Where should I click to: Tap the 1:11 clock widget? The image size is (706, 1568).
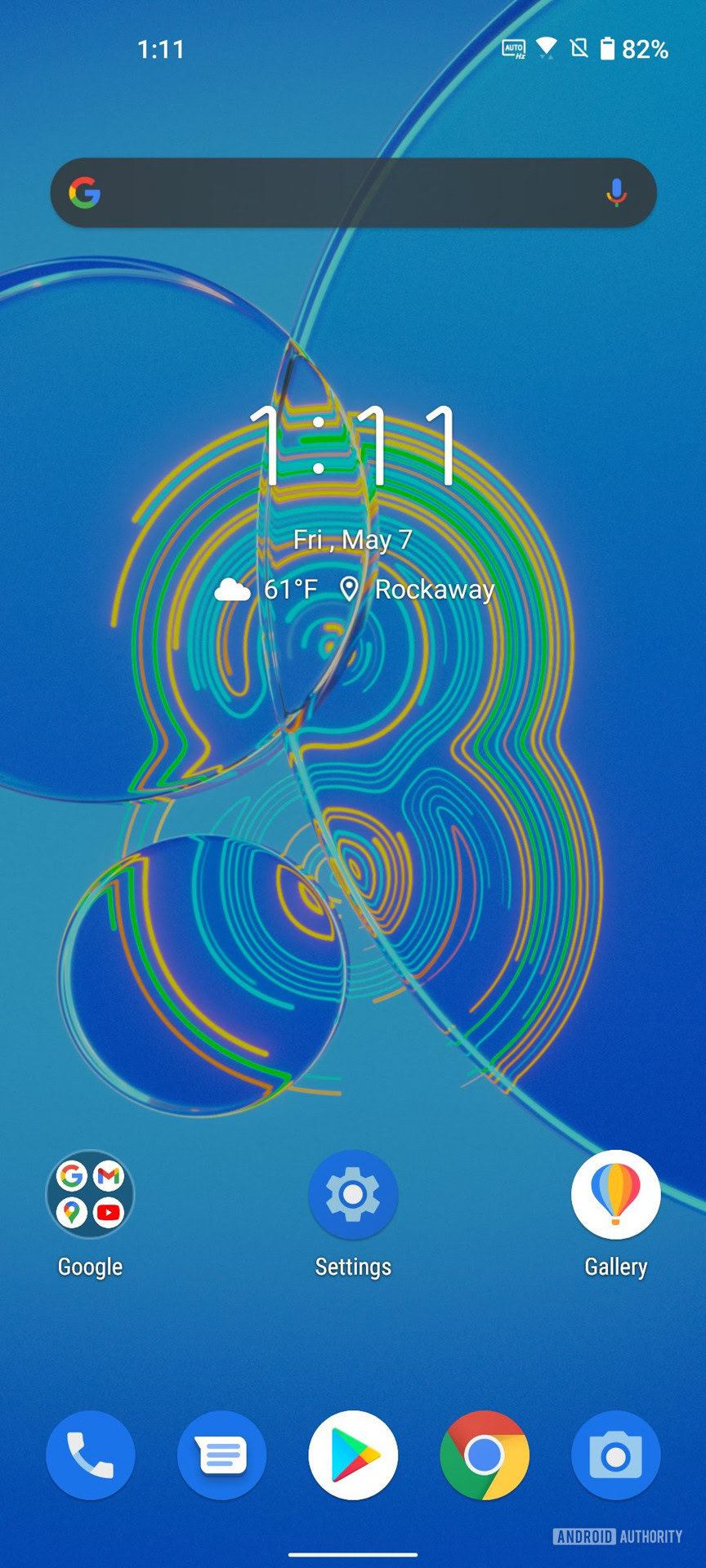pos(353,446)
